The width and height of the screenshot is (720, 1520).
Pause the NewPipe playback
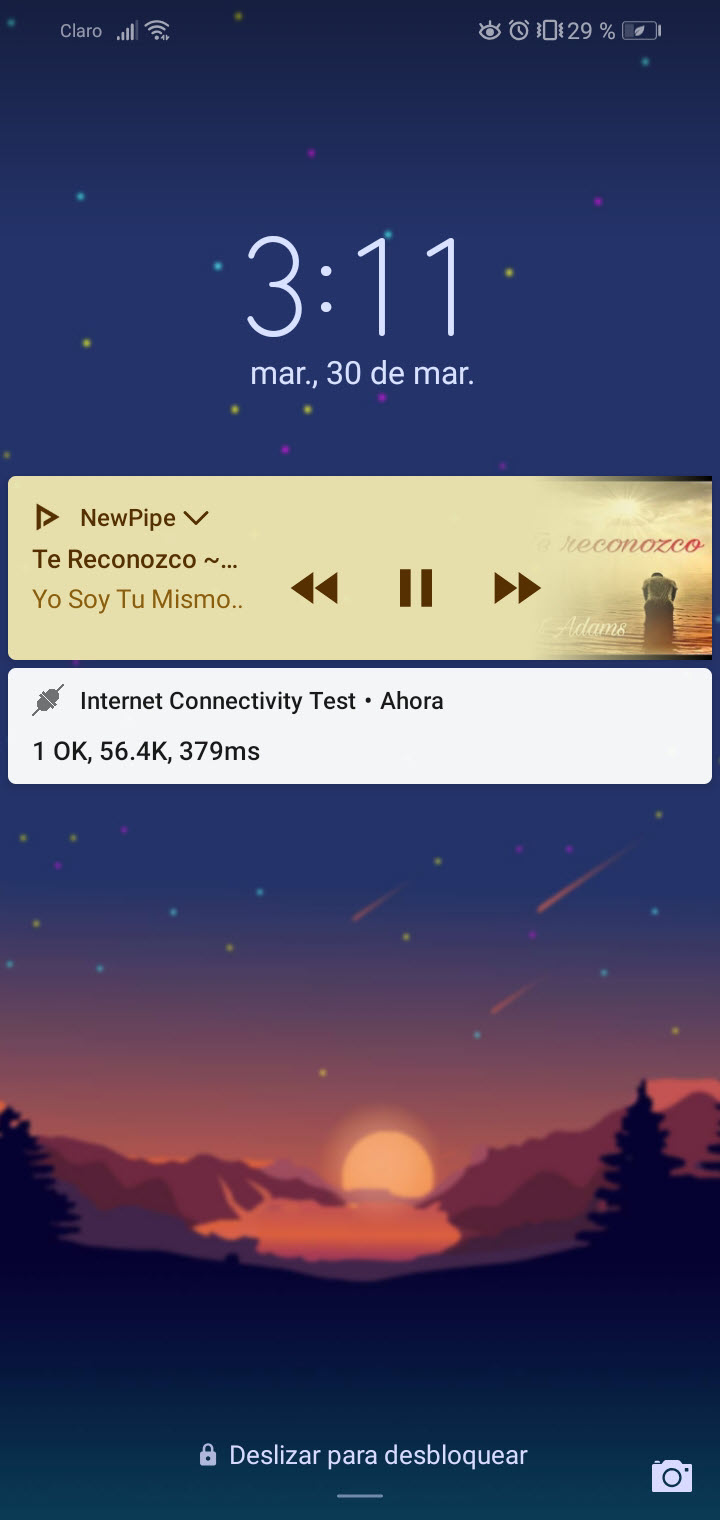[x=415, y=588]
